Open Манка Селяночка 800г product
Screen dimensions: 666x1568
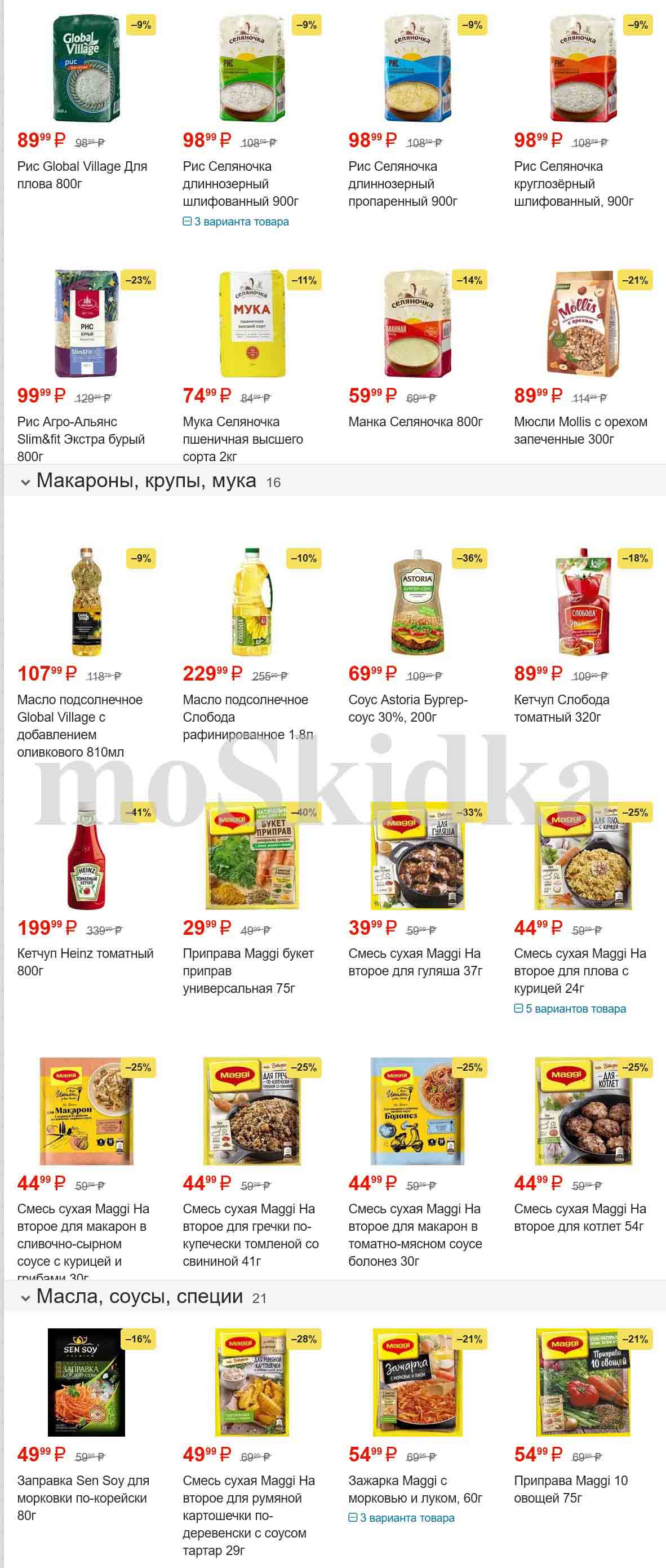click(x=415, y=421)
